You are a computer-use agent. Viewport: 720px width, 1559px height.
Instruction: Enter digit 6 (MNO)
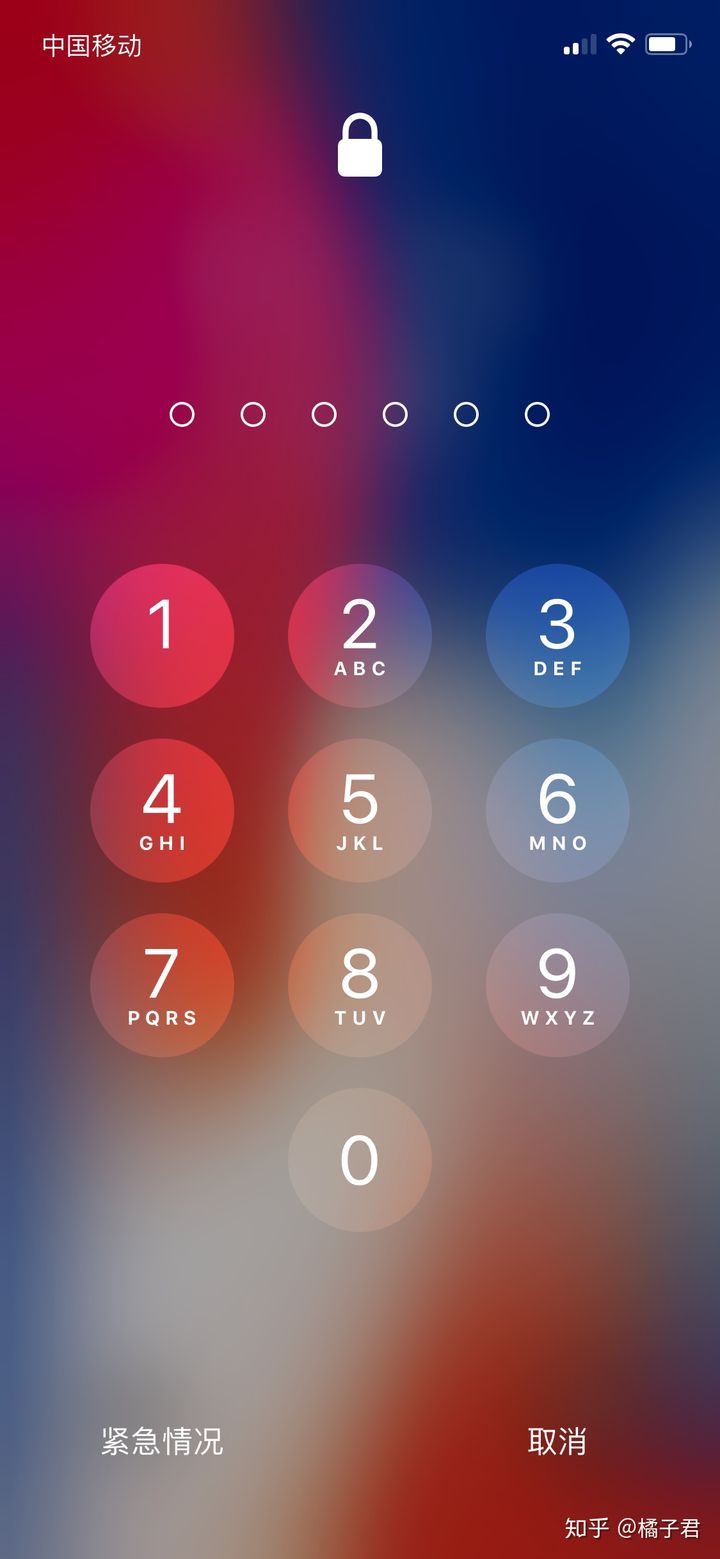coord(557,810)
